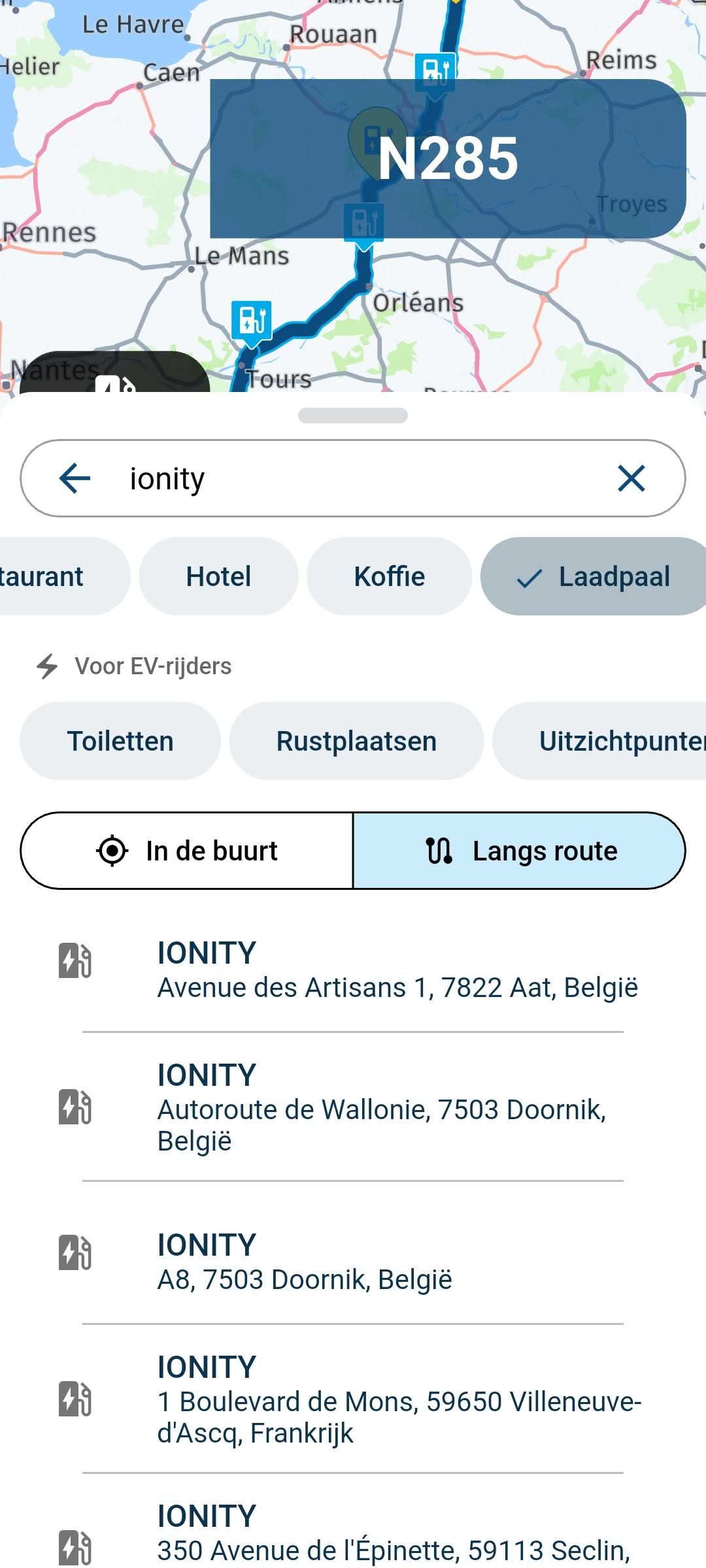The image size is (706, 1568).
Task: Edit the ionity search field
Action: coord(353,478)
